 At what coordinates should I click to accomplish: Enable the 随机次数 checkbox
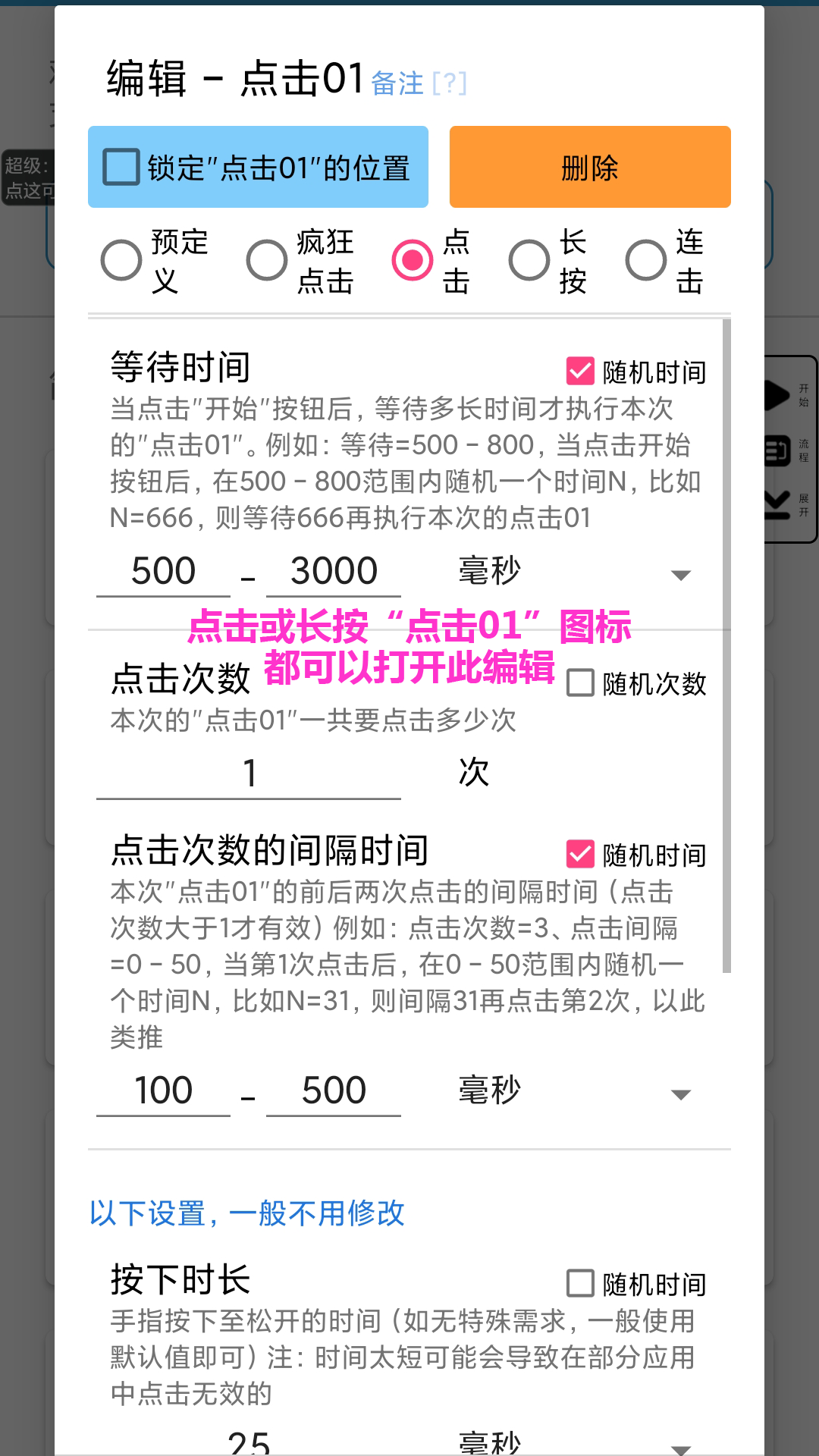point(581,683)
